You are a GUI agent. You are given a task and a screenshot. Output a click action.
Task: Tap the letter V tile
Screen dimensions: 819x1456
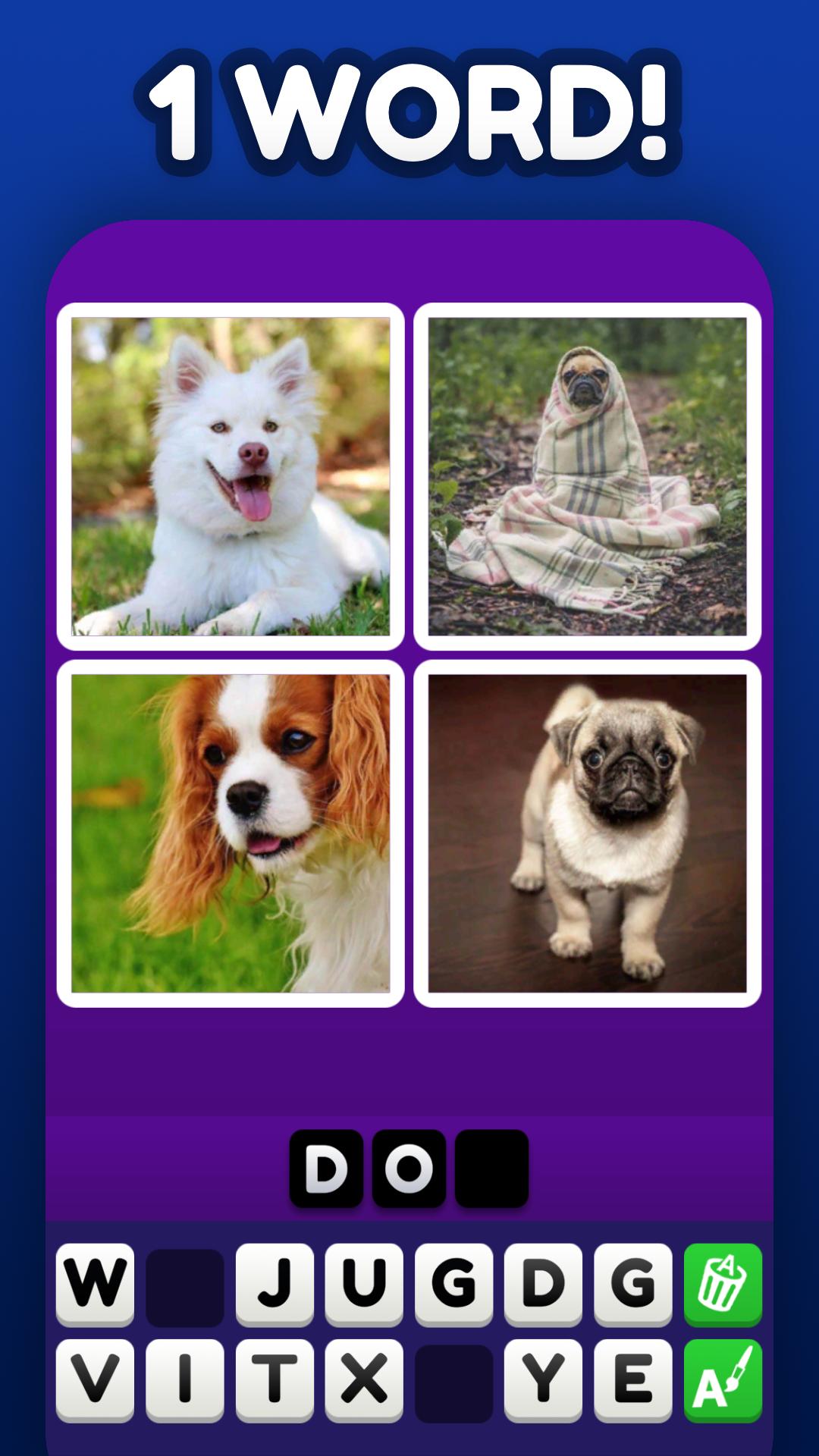tap(95, 1379)
